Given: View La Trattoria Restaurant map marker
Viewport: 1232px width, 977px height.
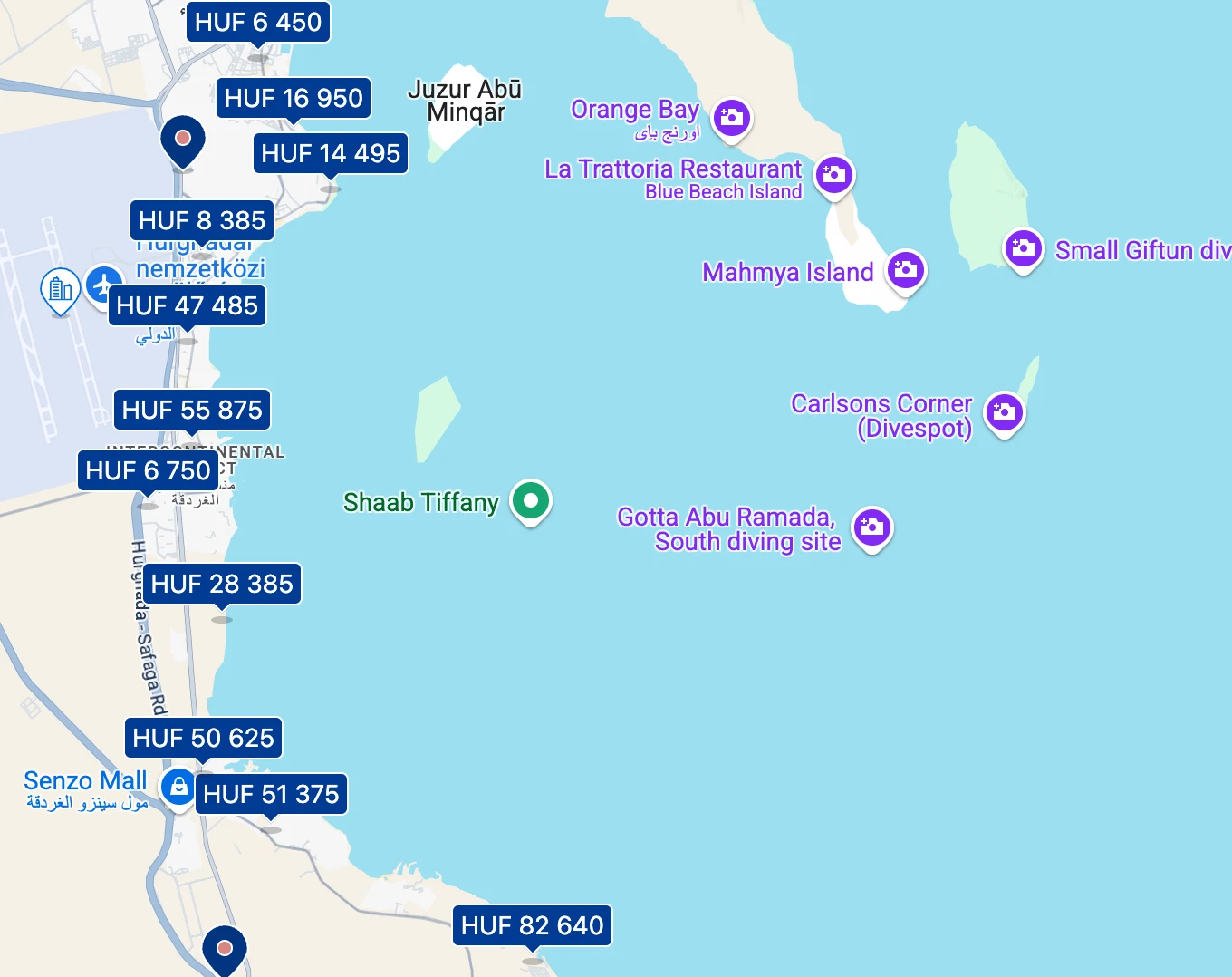Looking at the screenshot, I should click(834, 174).
